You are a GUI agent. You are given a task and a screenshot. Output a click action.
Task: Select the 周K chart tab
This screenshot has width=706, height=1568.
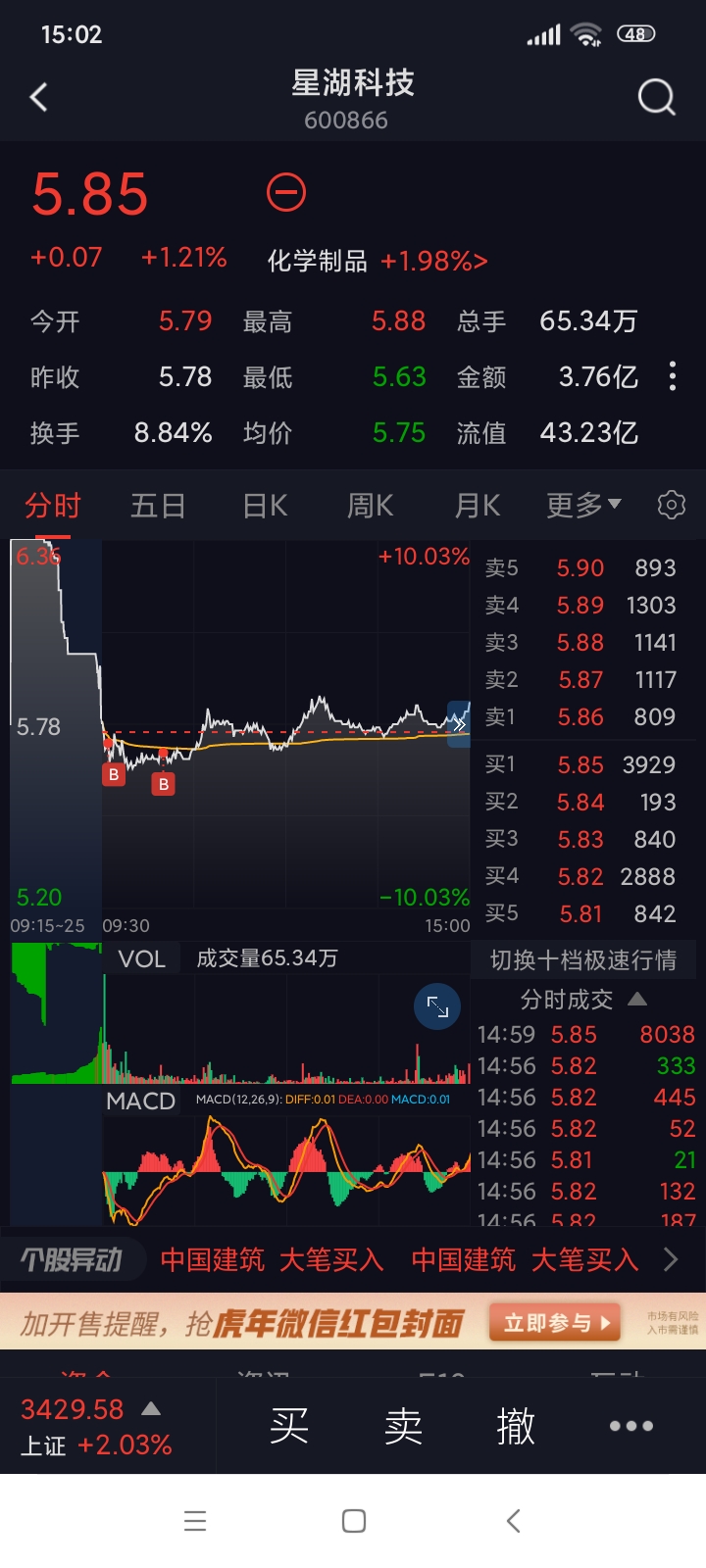coord(371,506)
